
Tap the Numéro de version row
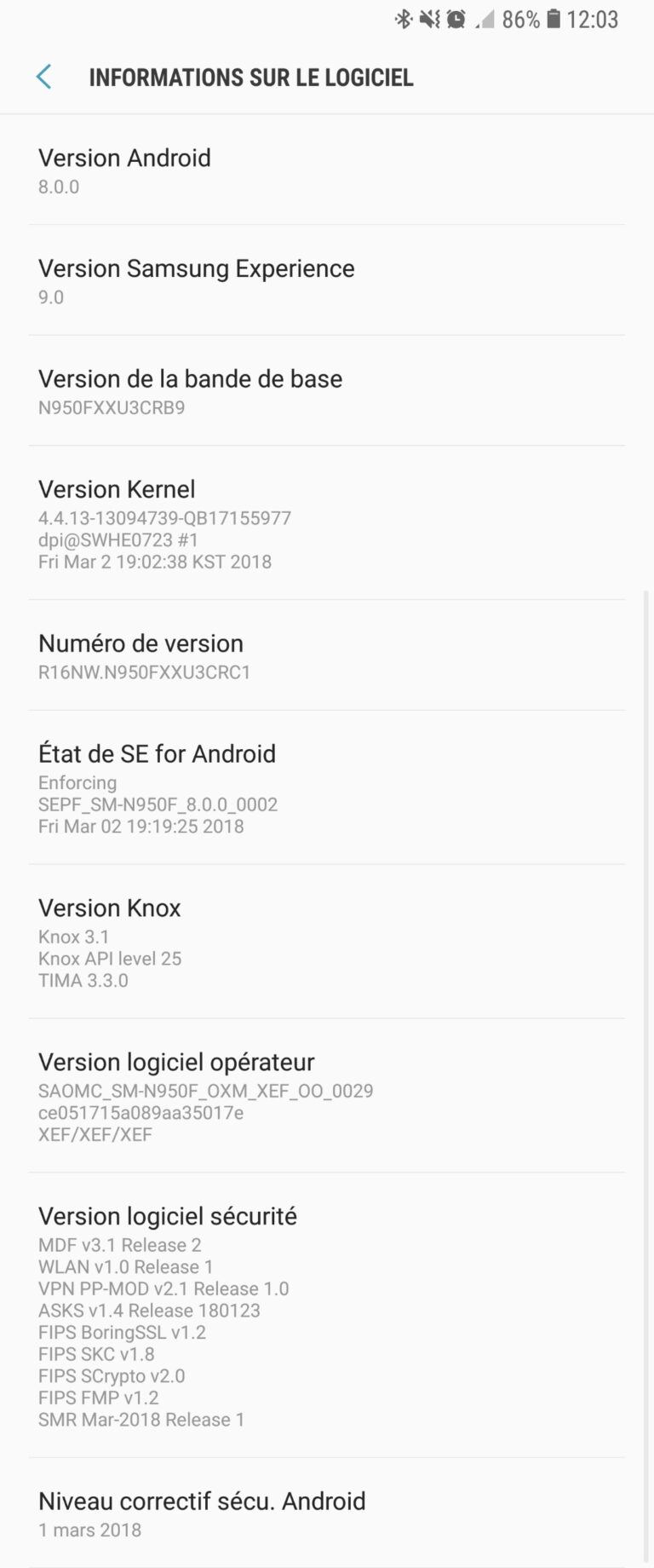coord(327,656)
